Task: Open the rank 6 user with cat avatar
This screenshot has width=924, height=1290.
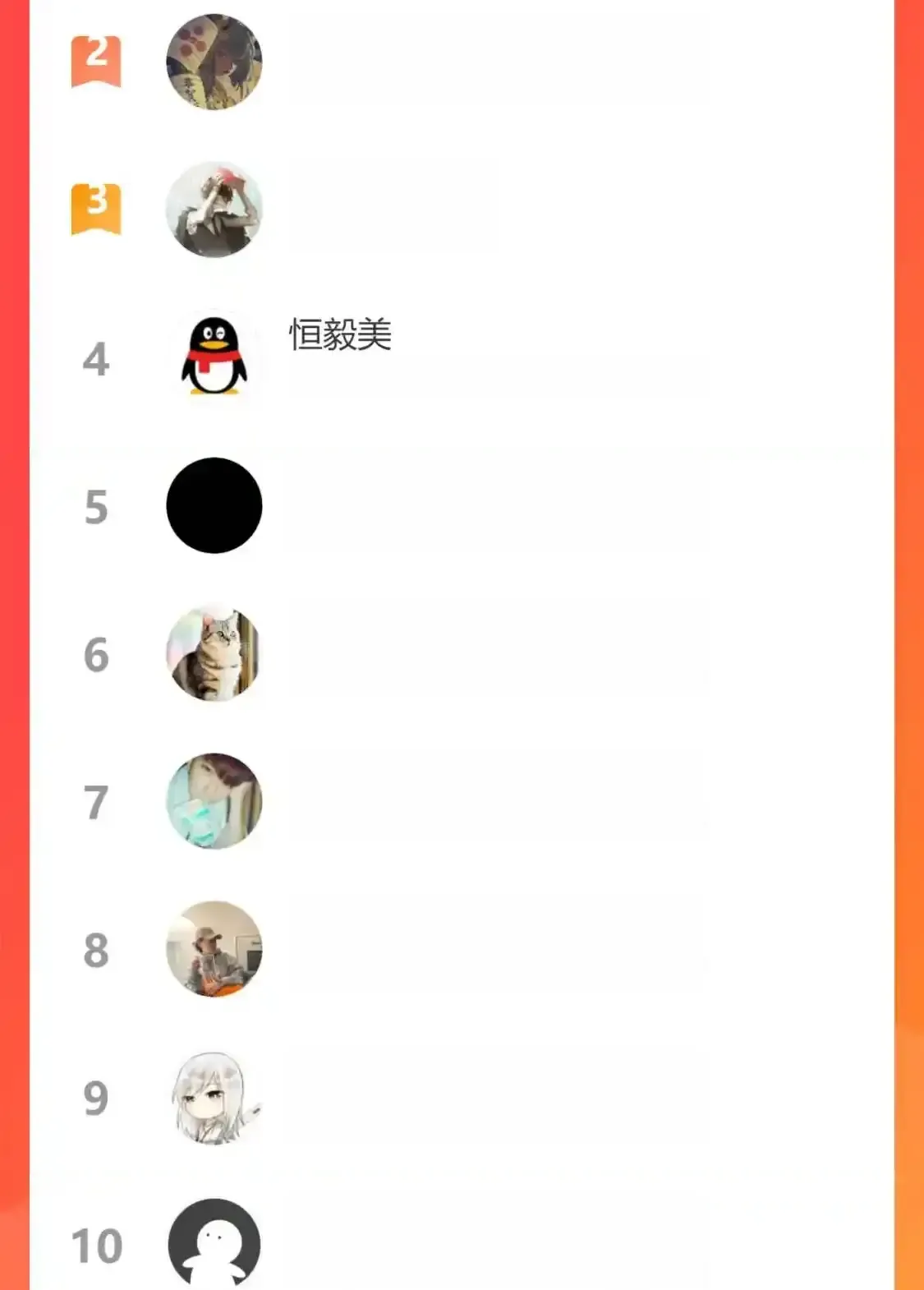Action: point(214,654)
